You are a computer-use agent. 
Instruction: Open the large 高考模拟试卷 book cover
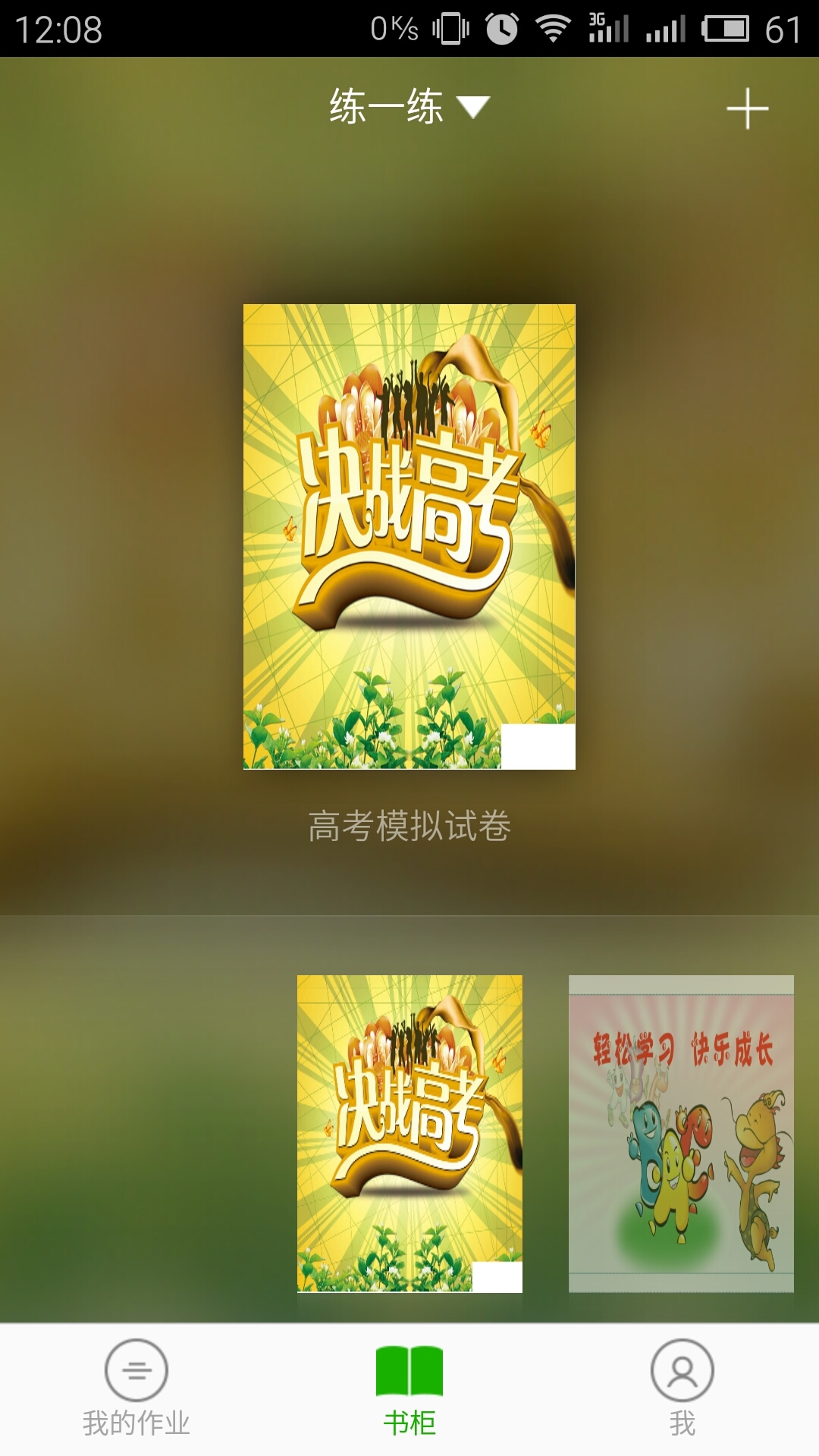pyautogui.click(x=409, y=536)
